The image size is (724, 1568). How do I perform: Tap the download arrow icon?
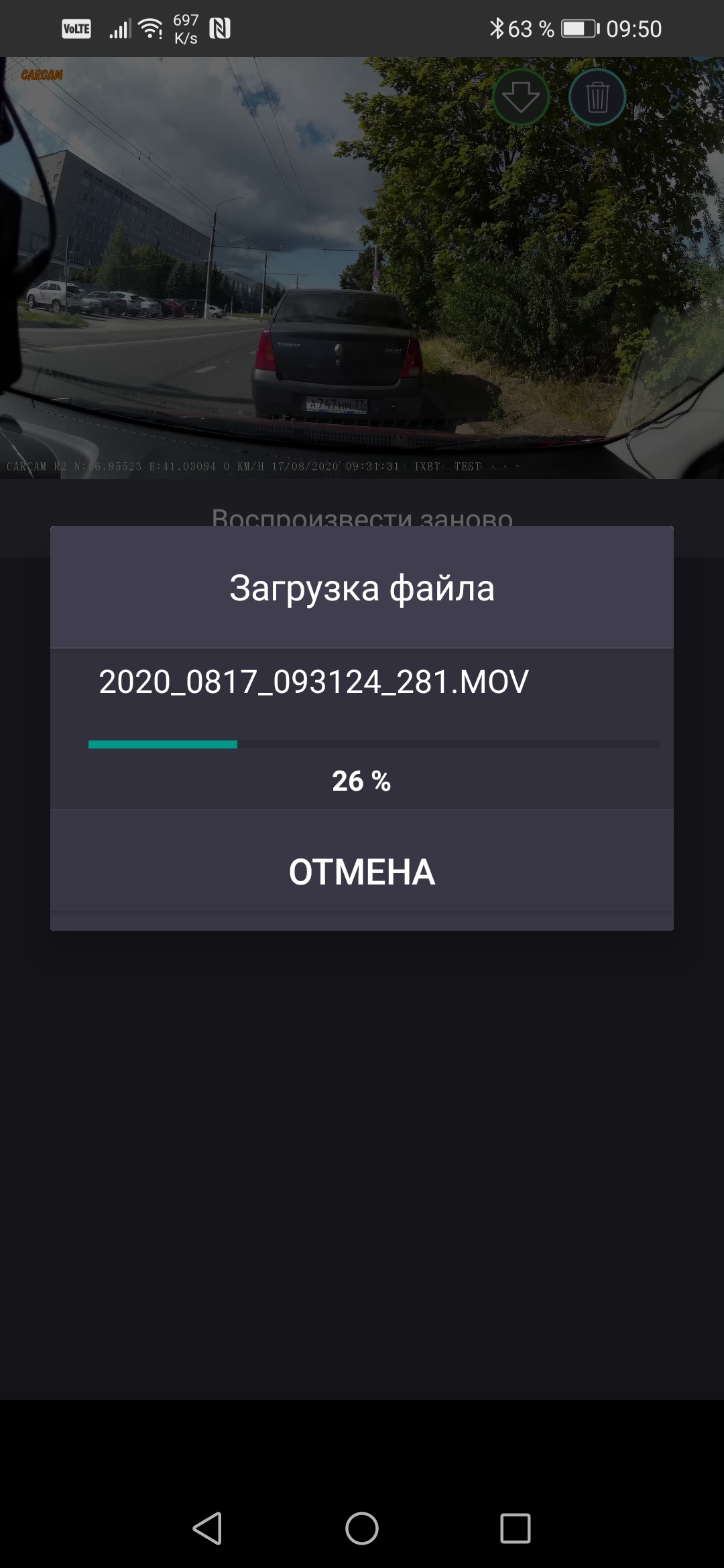click(x=521, y=98)
